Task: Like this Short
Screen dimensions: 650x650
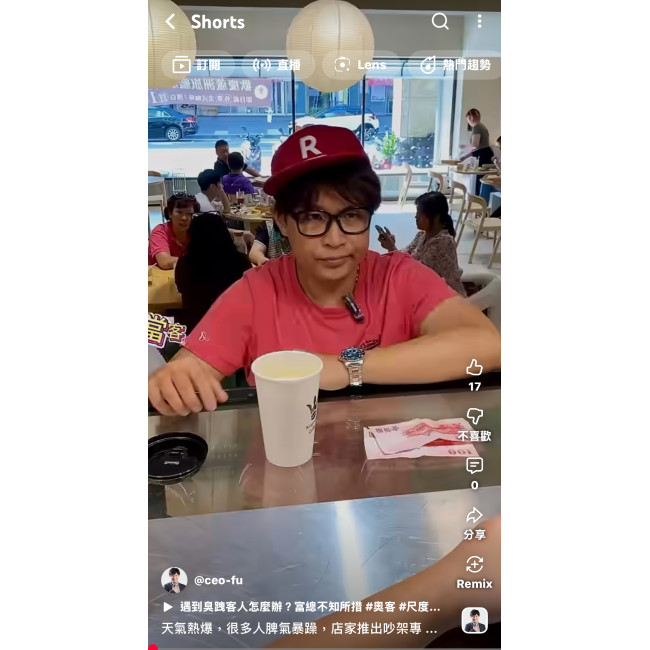Action: click(474, 368)
